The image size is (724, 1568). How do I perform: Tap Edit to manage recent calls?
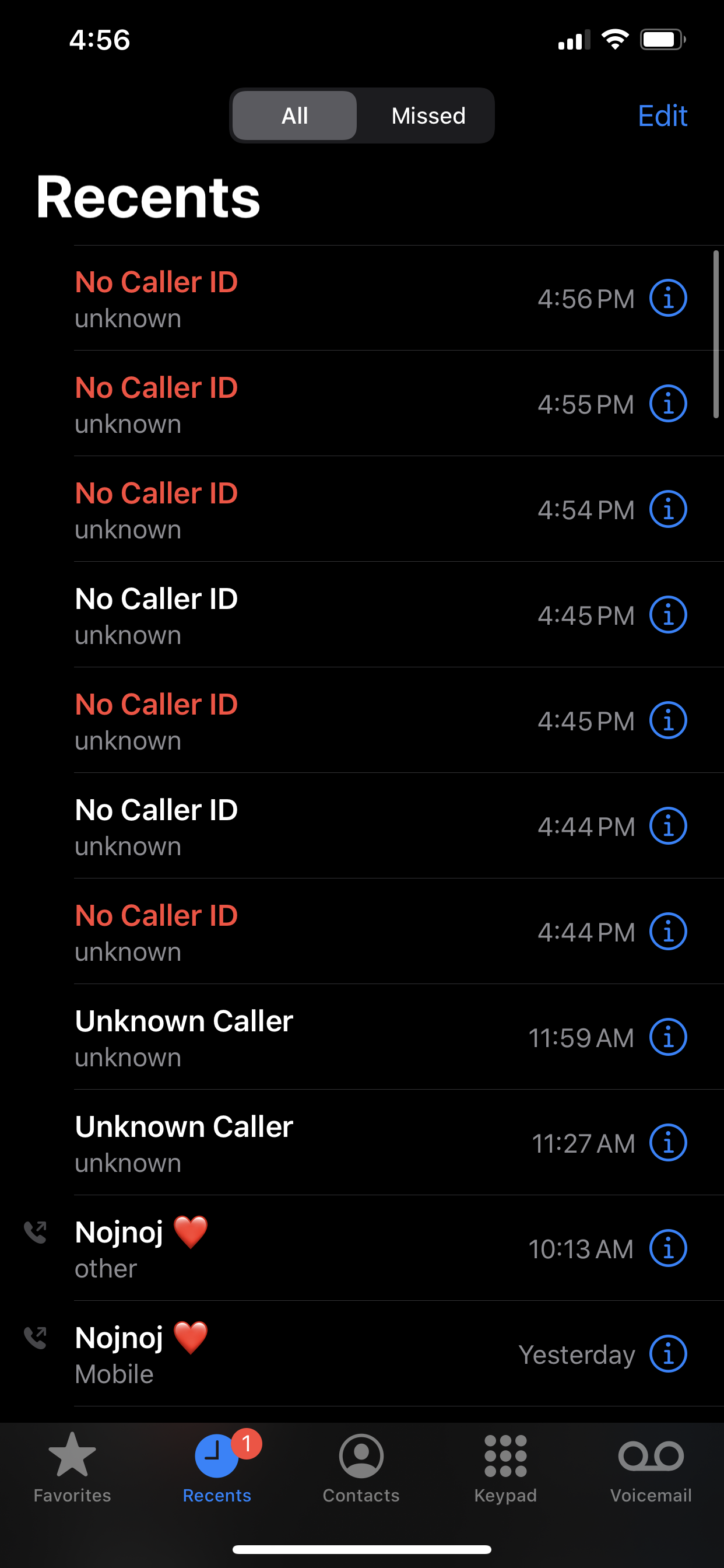coord(663,116)
